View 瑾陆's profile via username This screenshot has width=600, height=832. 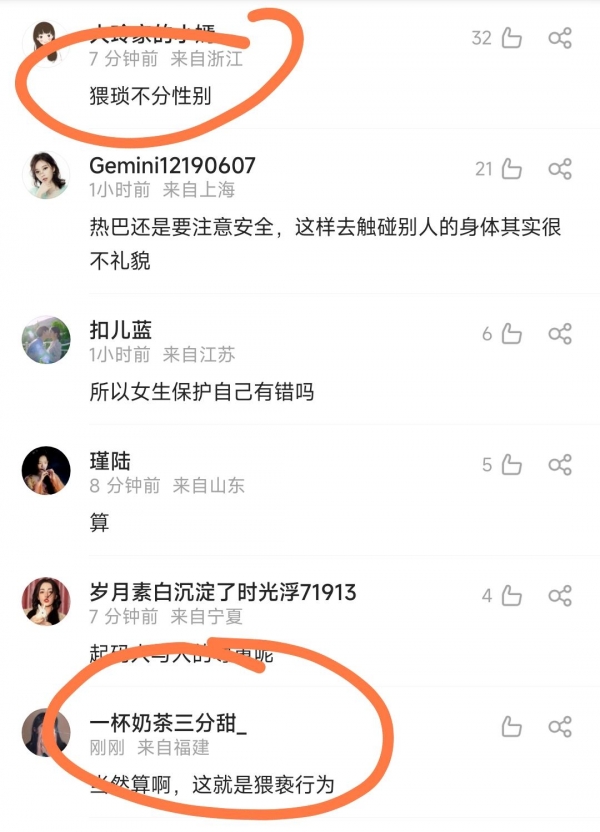110,461
